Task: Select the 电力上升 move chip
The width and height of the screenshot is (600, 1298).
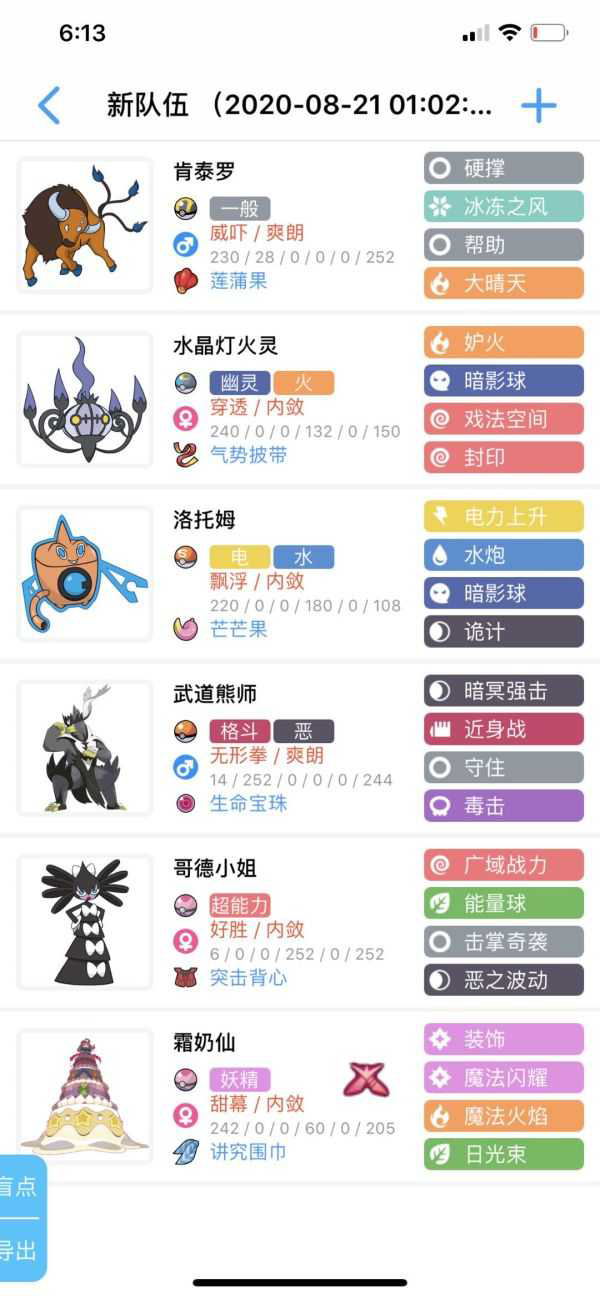Action: (x=503, y=517)
